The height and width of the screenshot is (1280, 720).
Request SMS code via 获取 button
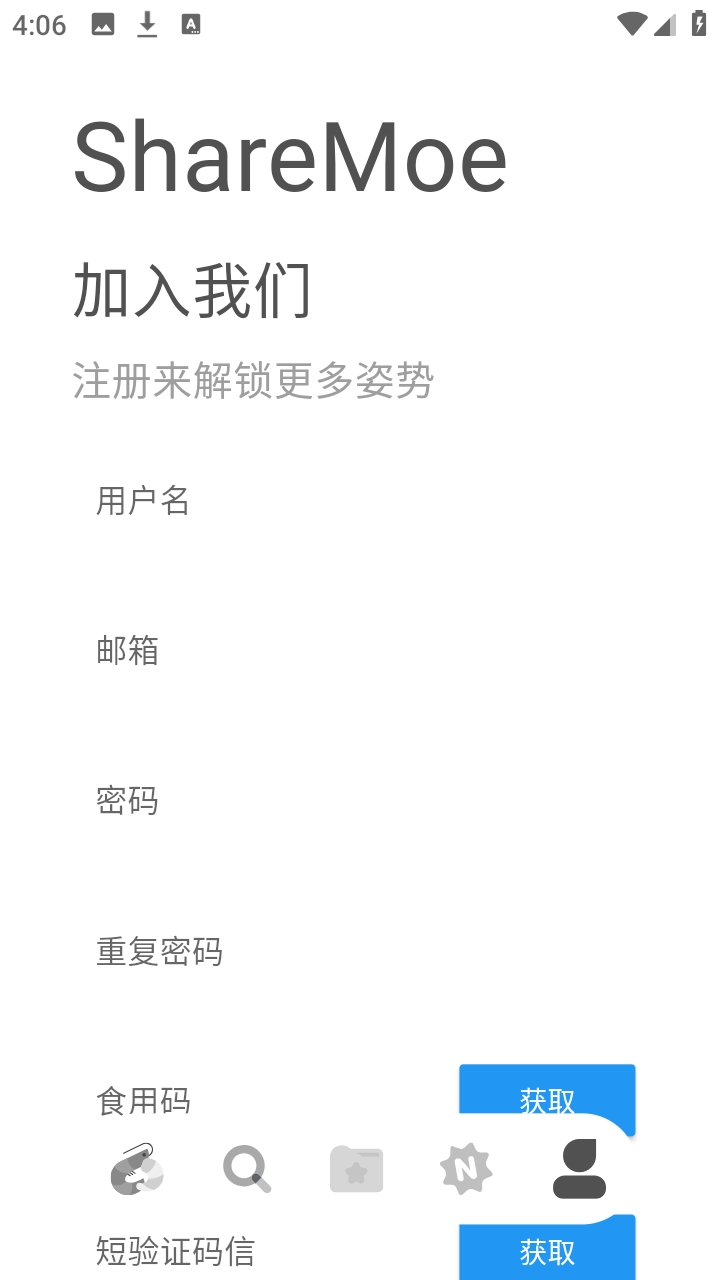[x=547, y=1251]
